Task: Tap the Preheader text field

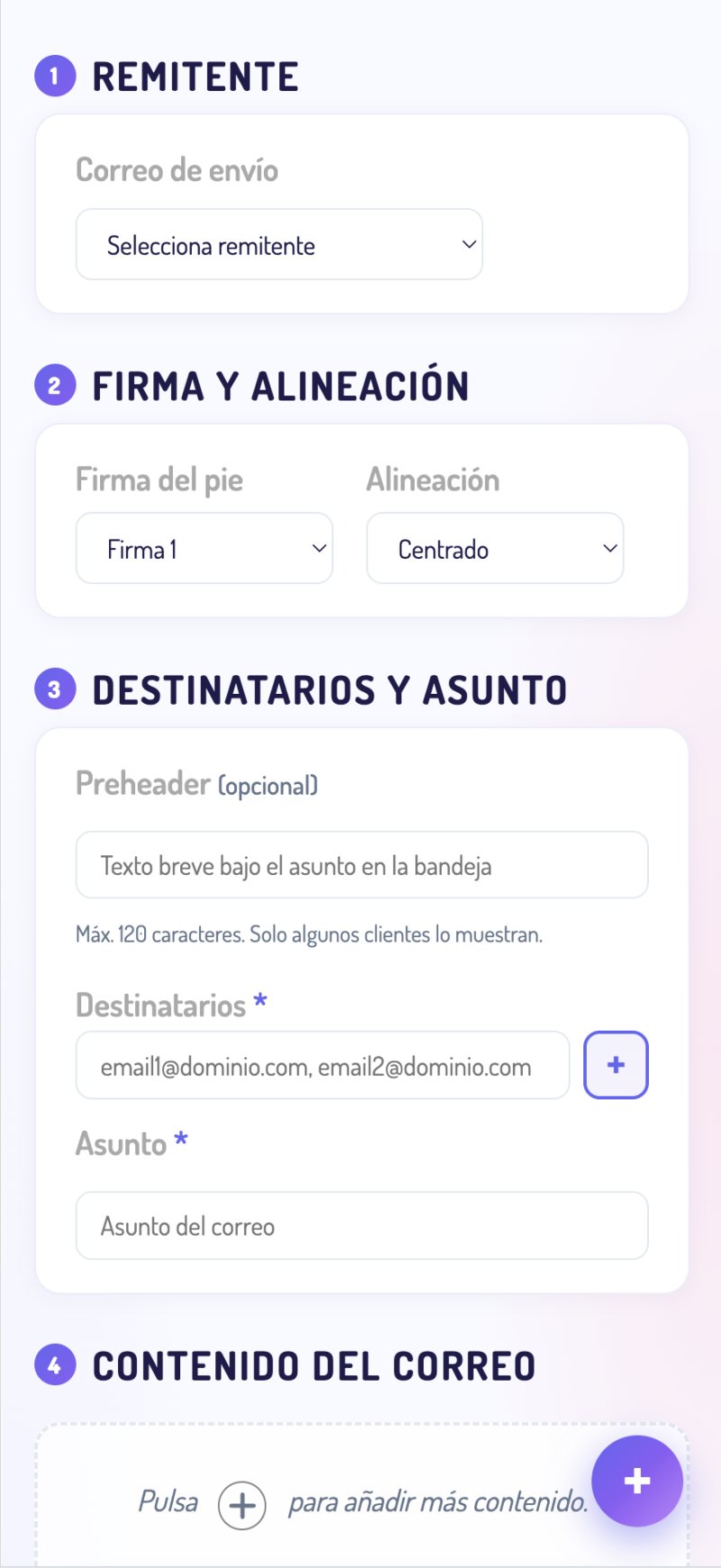Action: tap(361, 865)
